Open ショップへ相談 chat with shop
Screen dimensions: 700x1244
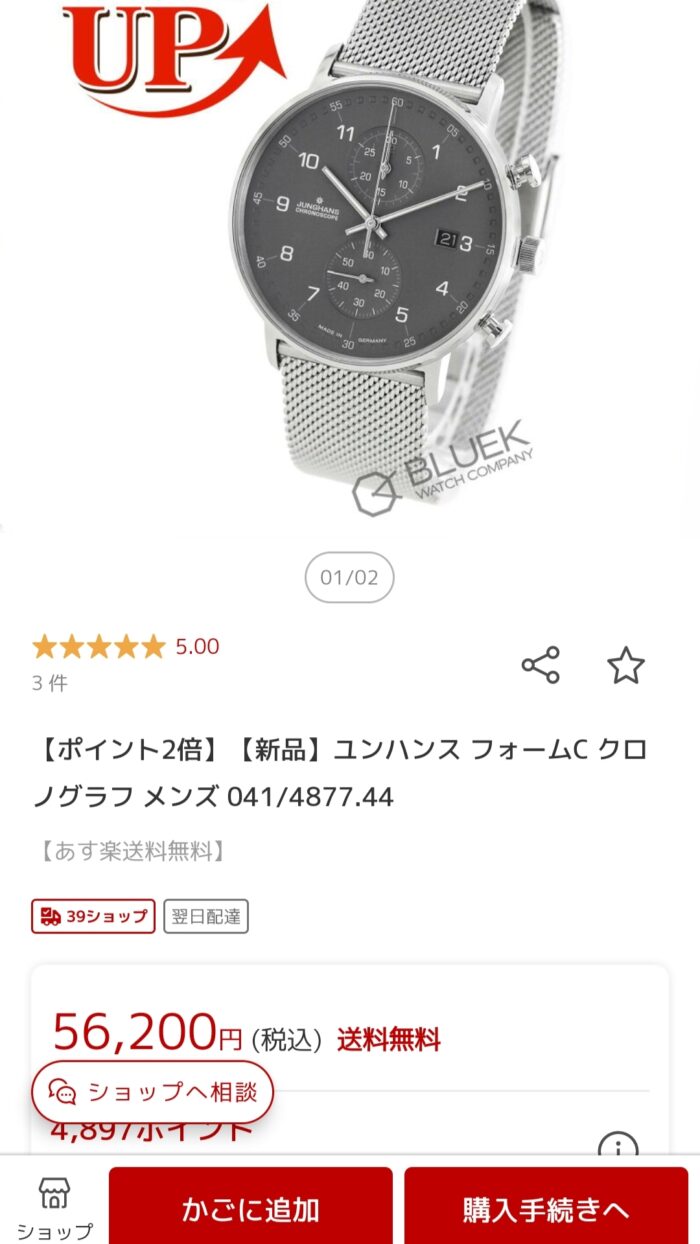point(153,1092)
